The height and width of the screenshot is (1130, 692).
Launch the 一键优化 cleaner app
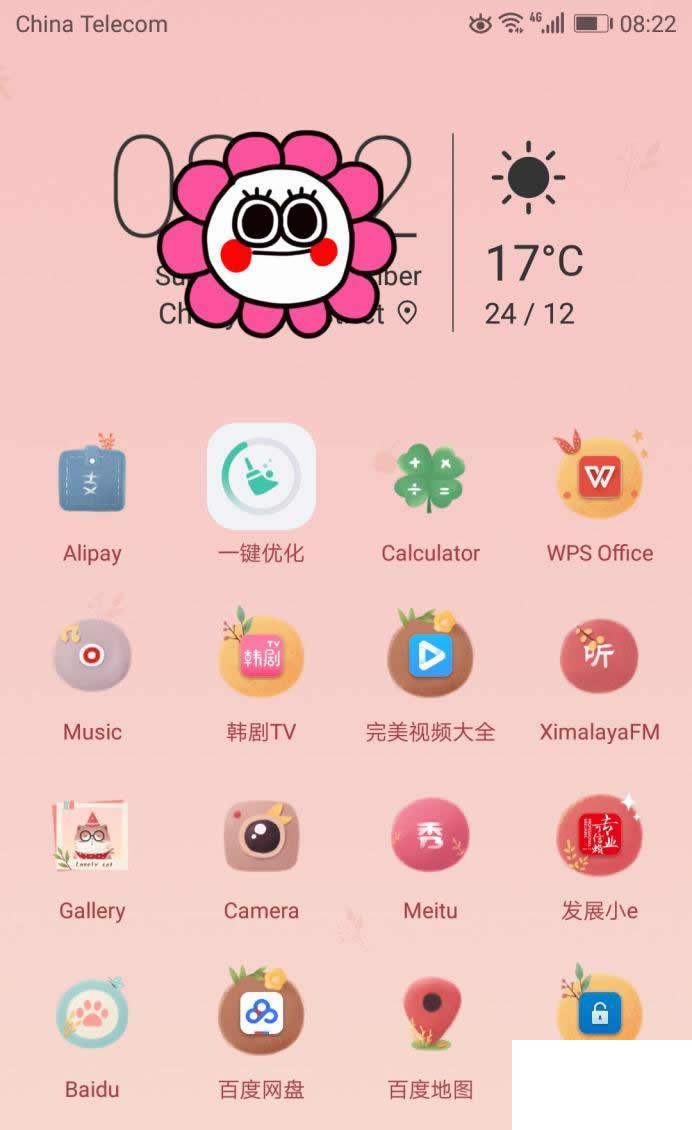(x=261, y=476)
